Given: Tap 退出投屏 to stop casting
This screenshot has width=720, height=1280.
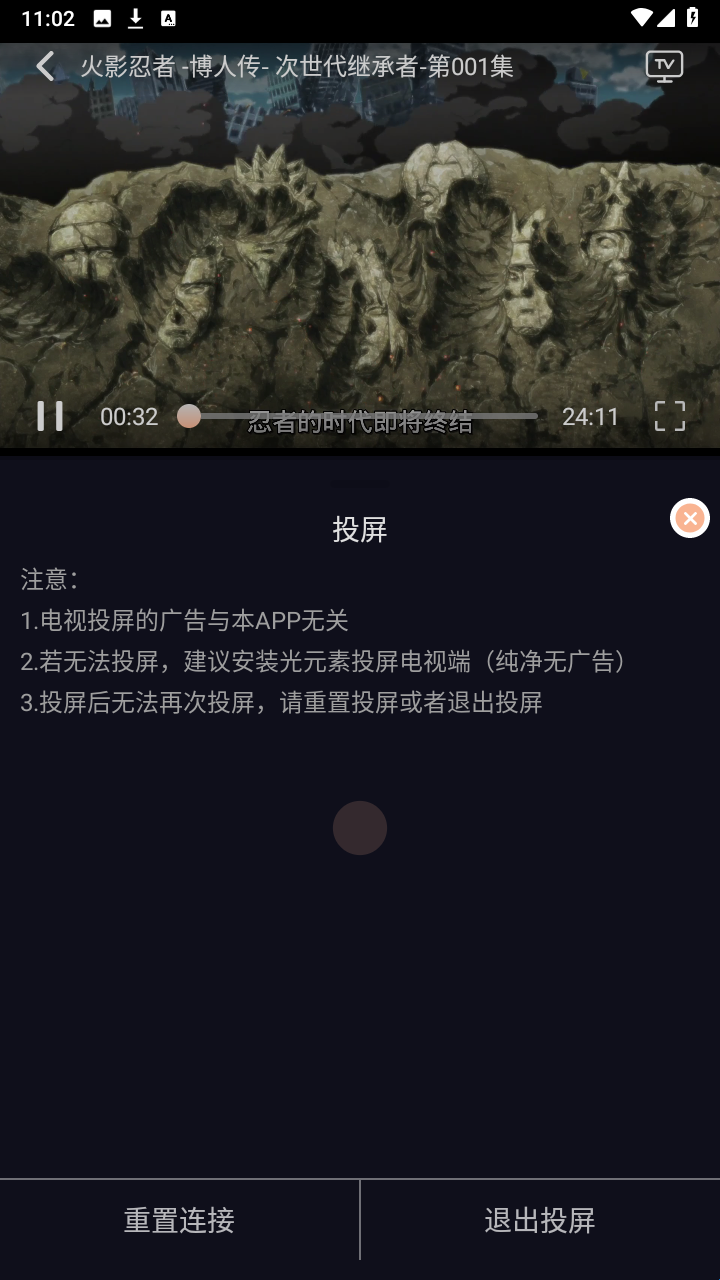Looking at the screenshot, I should pos(540,1220).
